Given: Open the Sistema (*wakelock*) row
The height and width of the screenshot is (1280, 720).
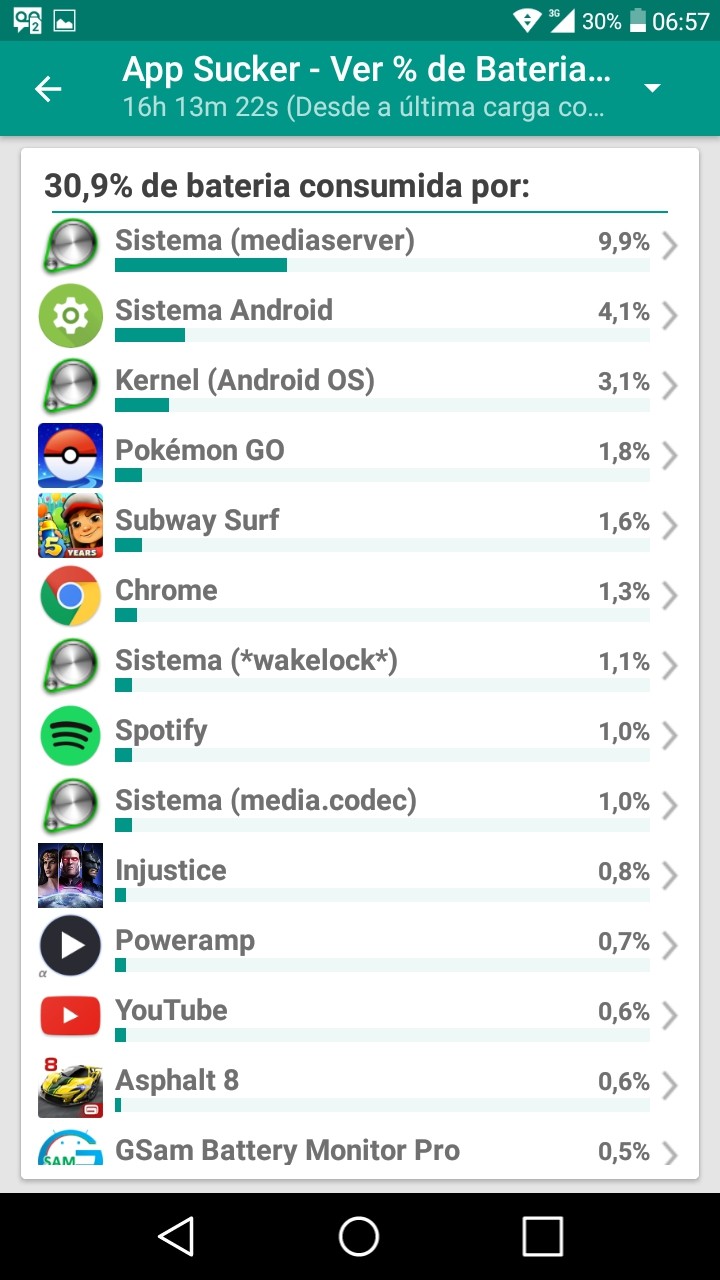Looking at the screenshot, I should [360, 666].
